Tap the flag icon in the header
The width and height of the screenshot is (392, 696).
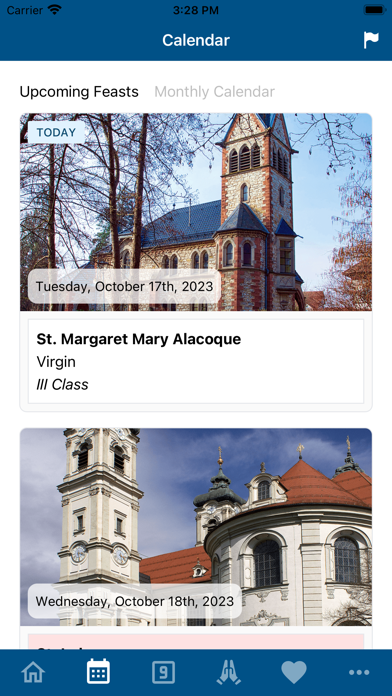[371, 40]
